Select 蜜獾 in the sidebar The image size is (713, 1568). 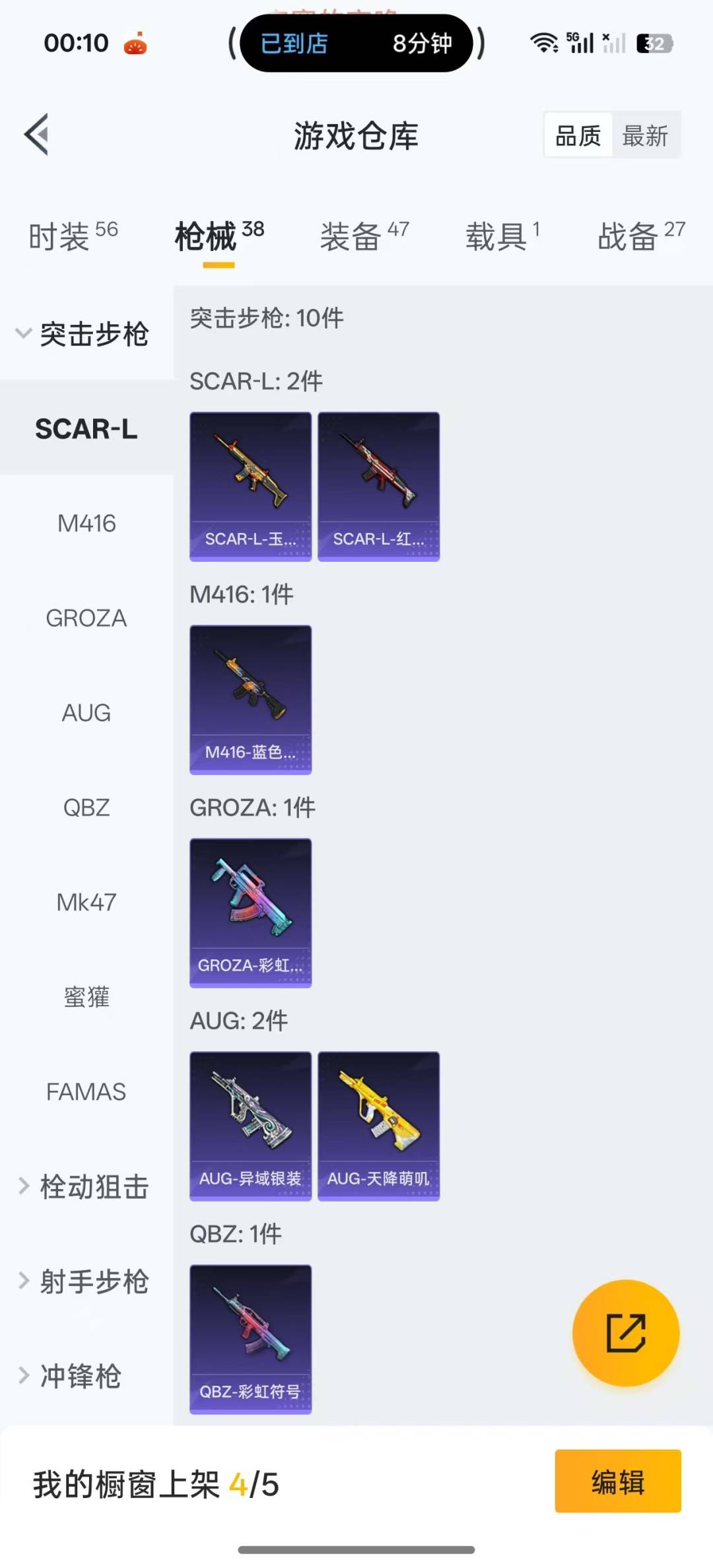pyautogui.click(x=86, y=997)
